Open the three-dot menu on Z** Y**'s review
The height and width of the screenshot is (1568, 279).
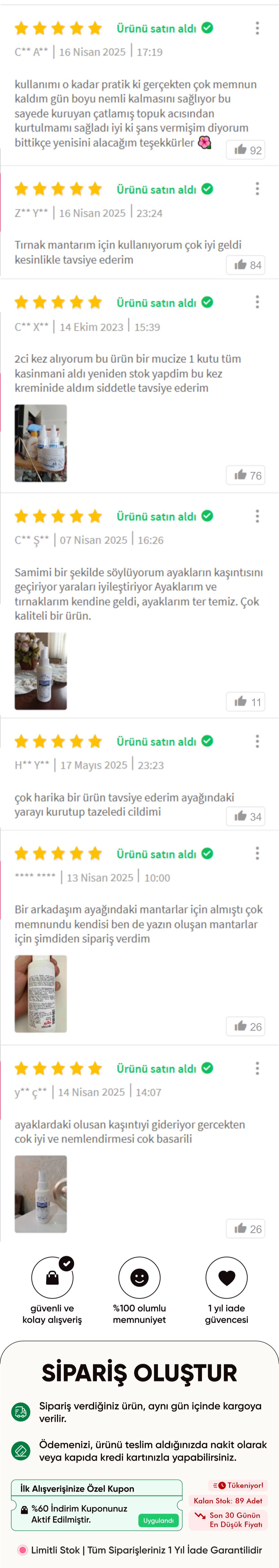tap(257, 189)
